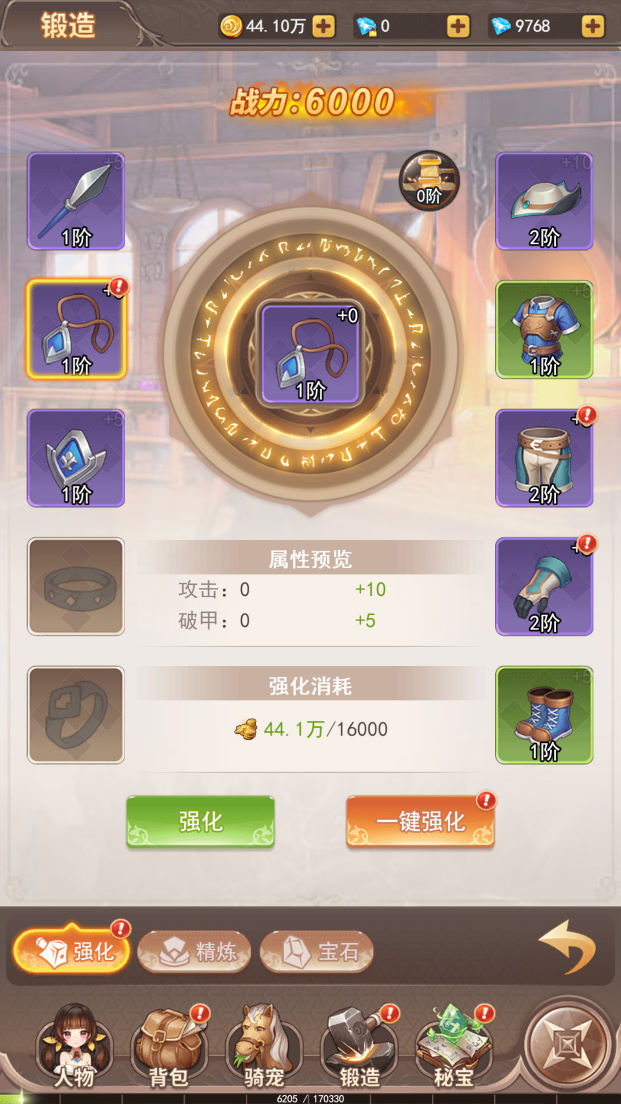
Task: Open the 锻造 forge menu
Action: (359, 1048)
